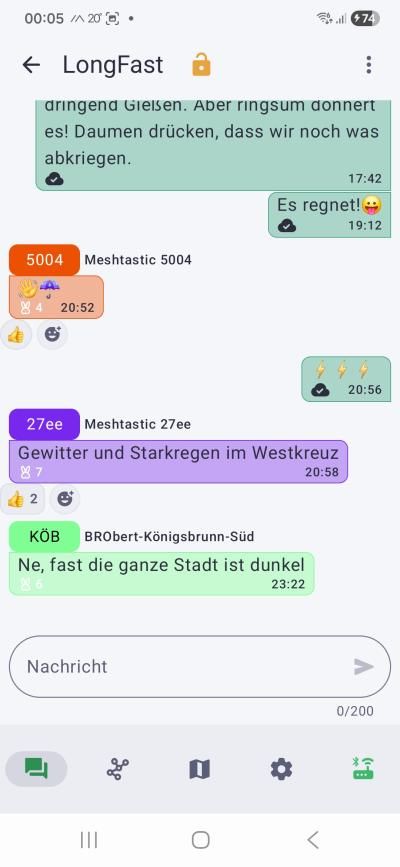Open system recent apps

coord(89,840)
